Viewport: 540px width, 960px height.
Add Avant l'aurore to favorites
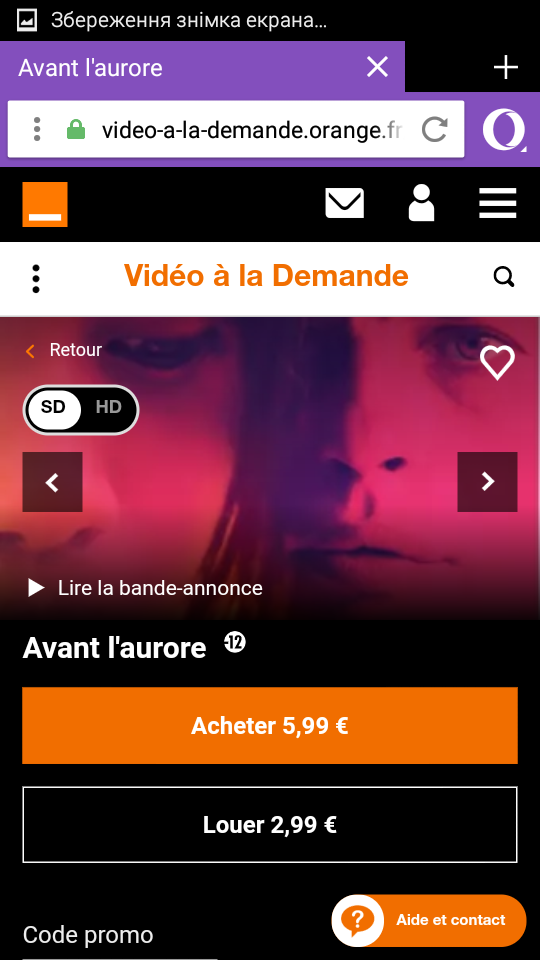point(497,363)
